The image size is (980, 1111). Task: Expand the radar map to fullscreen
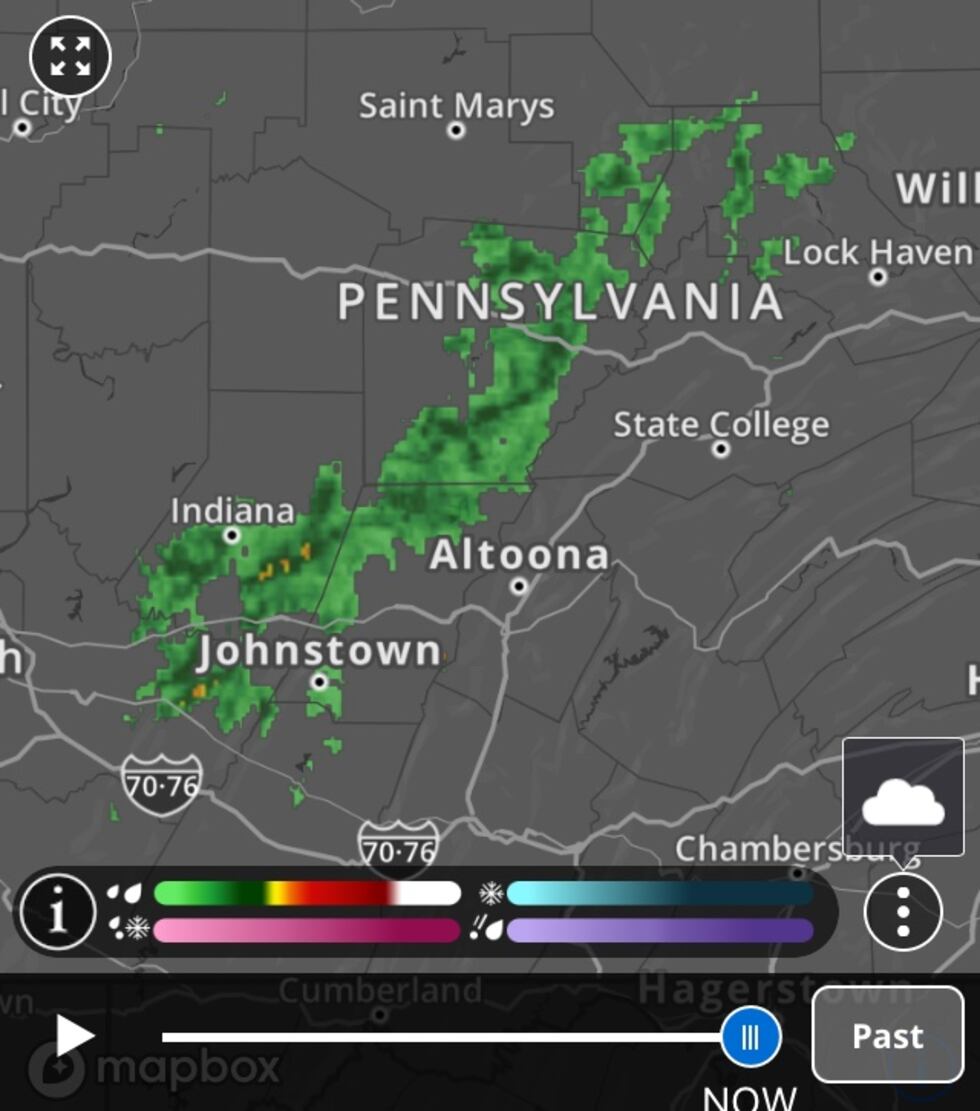pyautogui.click(x=70, y=56)
